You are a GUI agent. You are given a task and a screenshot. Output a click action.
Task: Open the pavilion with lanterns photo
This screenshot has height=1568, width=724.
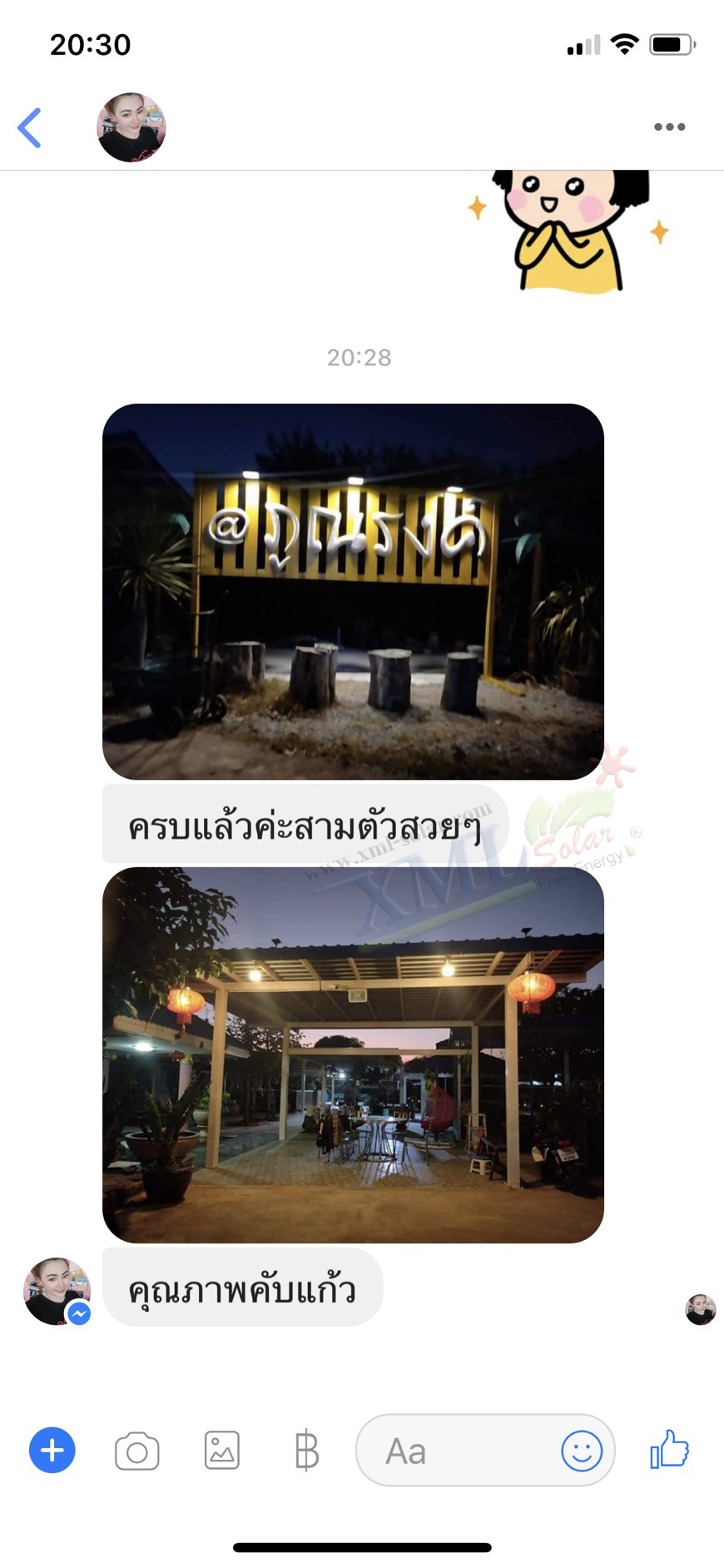pyautogui.click(x=353, y=1054)
